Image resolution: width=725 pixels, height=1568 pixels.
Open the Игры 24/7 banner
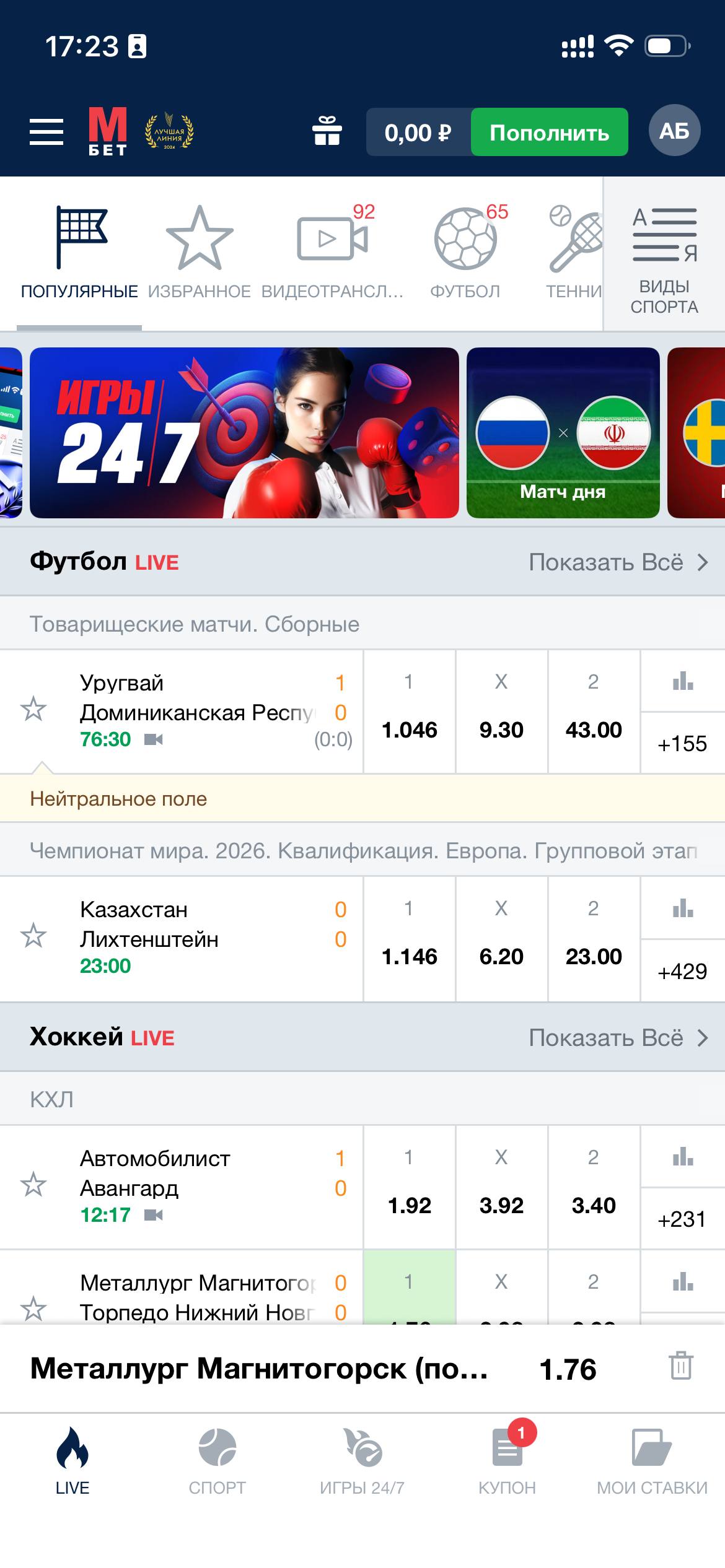click(x=244, y=432)
